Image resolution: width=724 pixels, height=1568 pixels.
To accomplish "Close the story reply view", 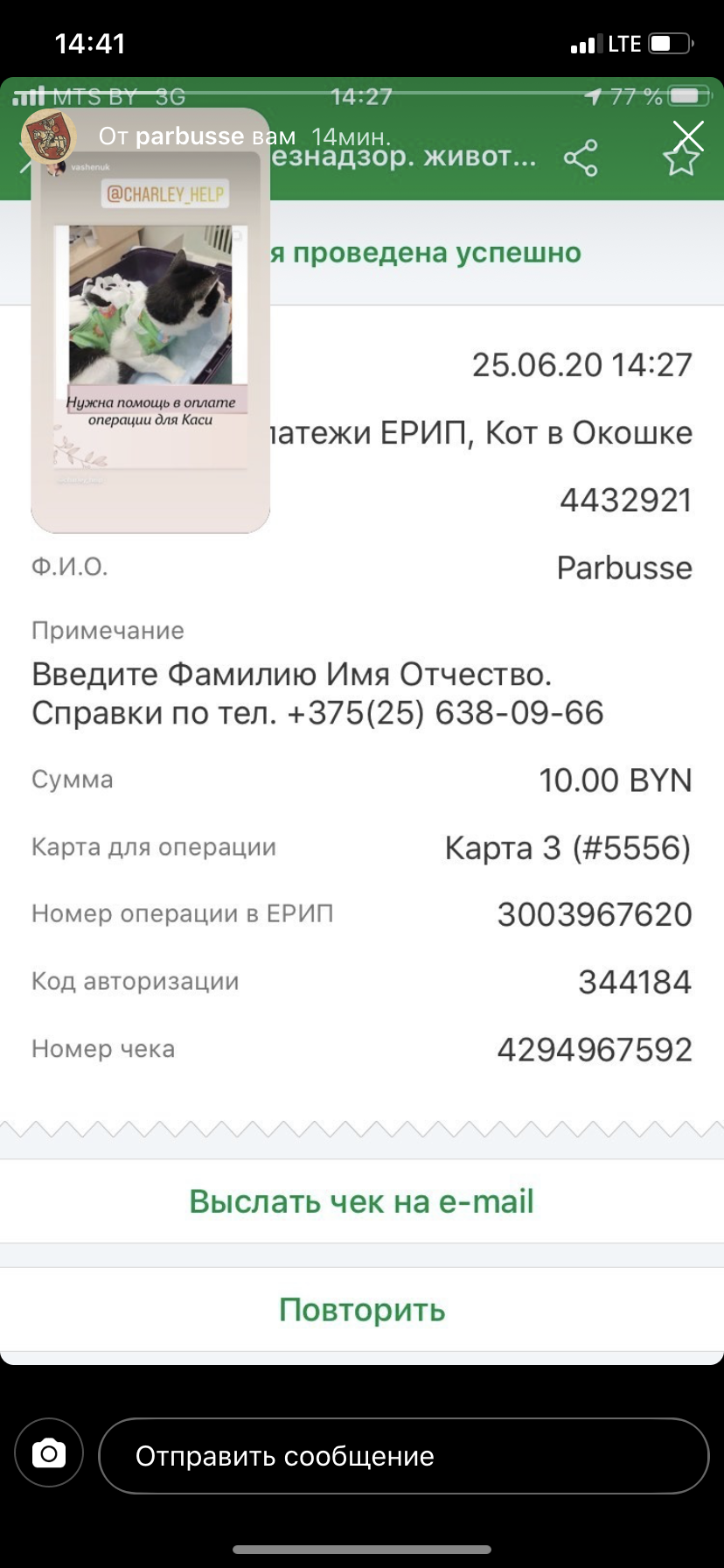I will [x=688, y=136].
